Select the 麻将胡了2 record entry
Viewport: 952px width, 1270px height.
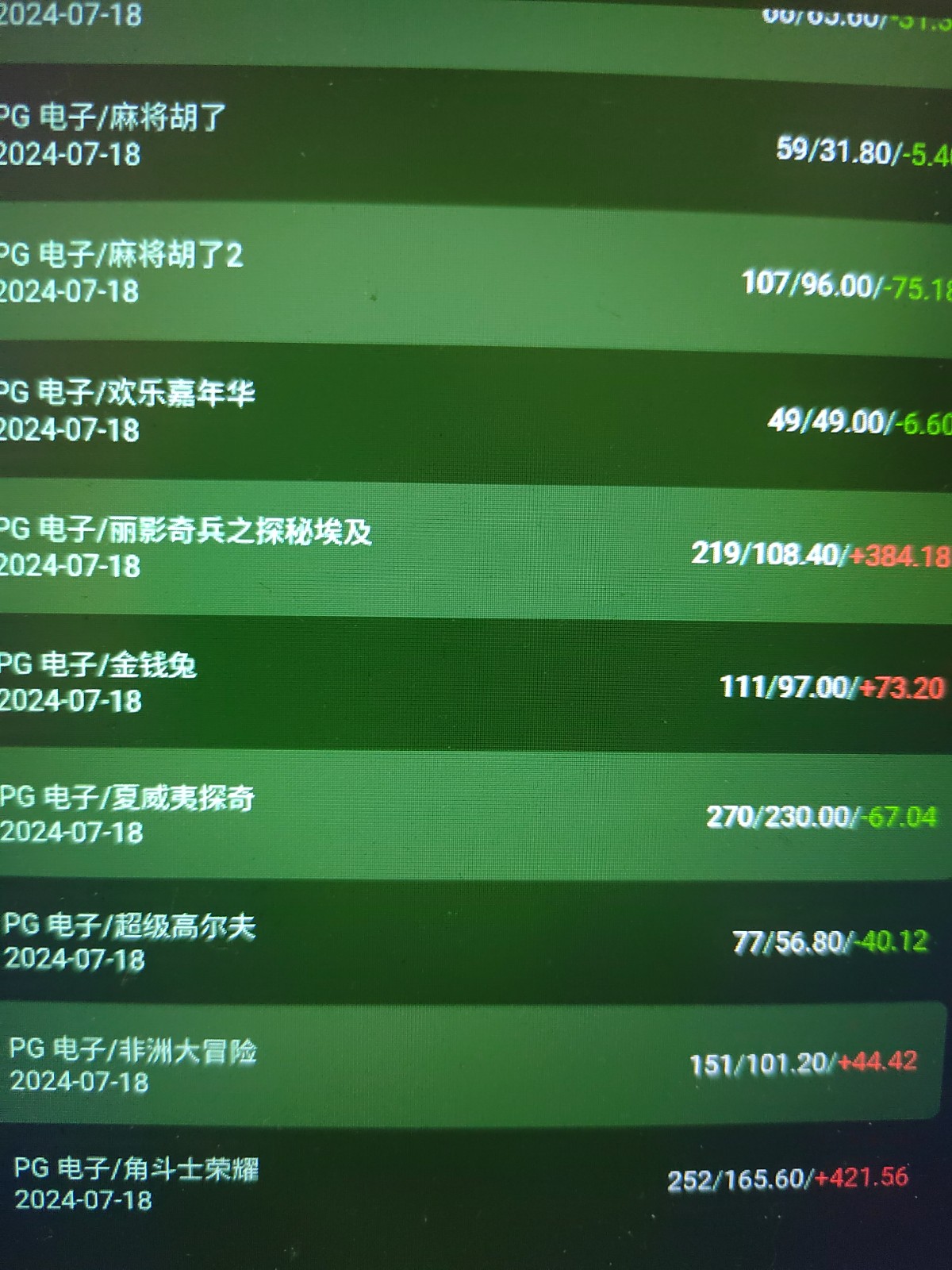point(476,274)
